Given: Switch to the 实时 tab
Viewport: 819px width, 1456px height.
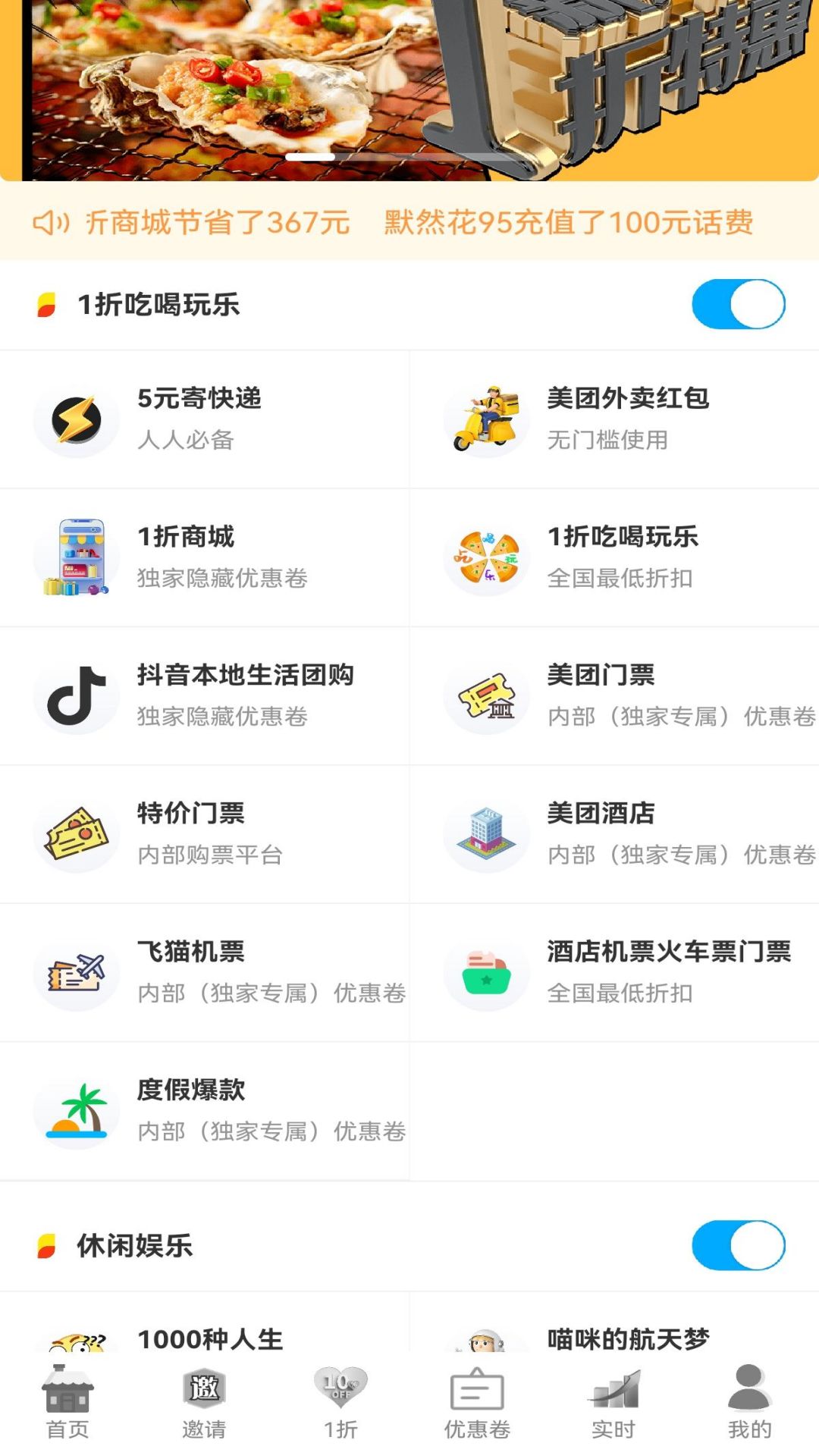Looking at the screenshot, I should tap(613, 1403).
